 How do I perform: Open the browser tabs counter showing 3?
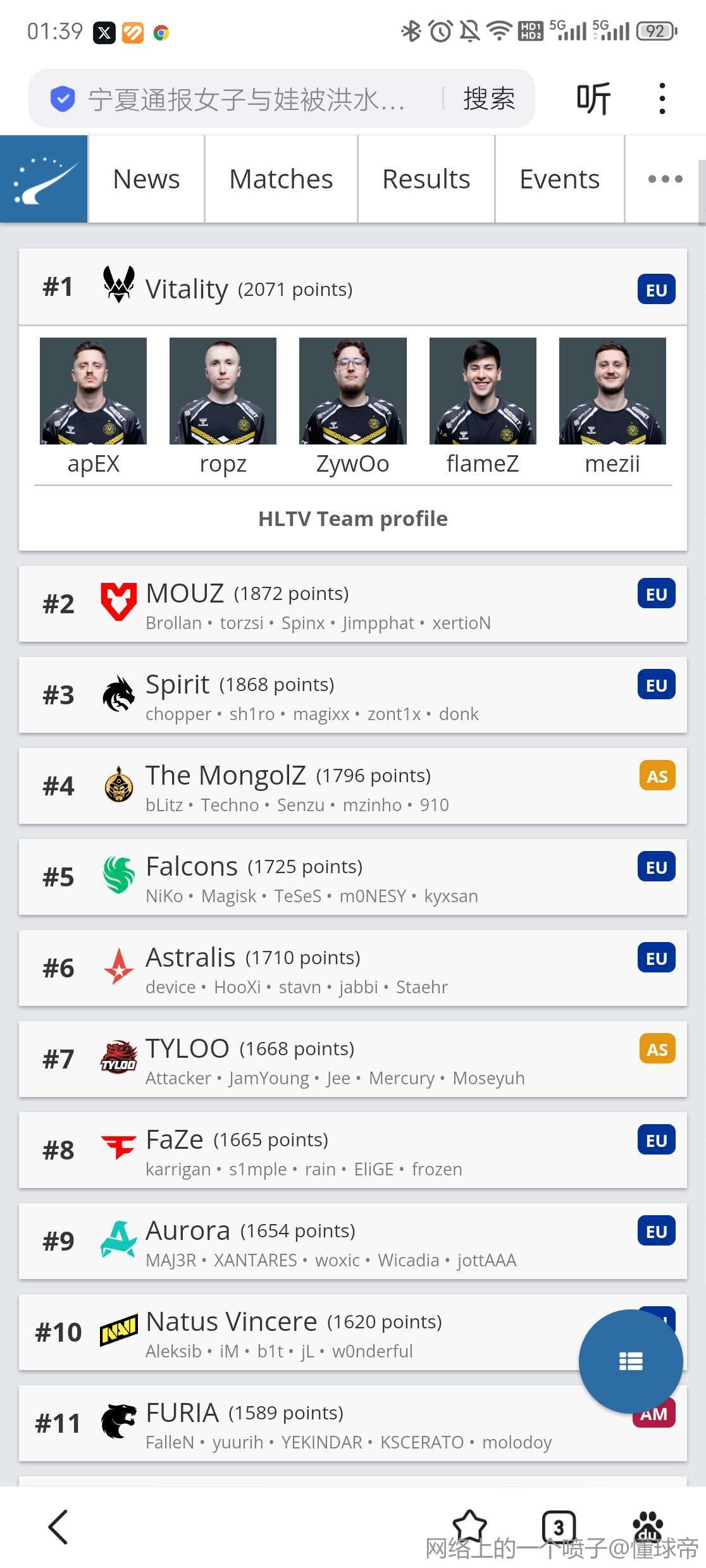[x=559, y=1527]
